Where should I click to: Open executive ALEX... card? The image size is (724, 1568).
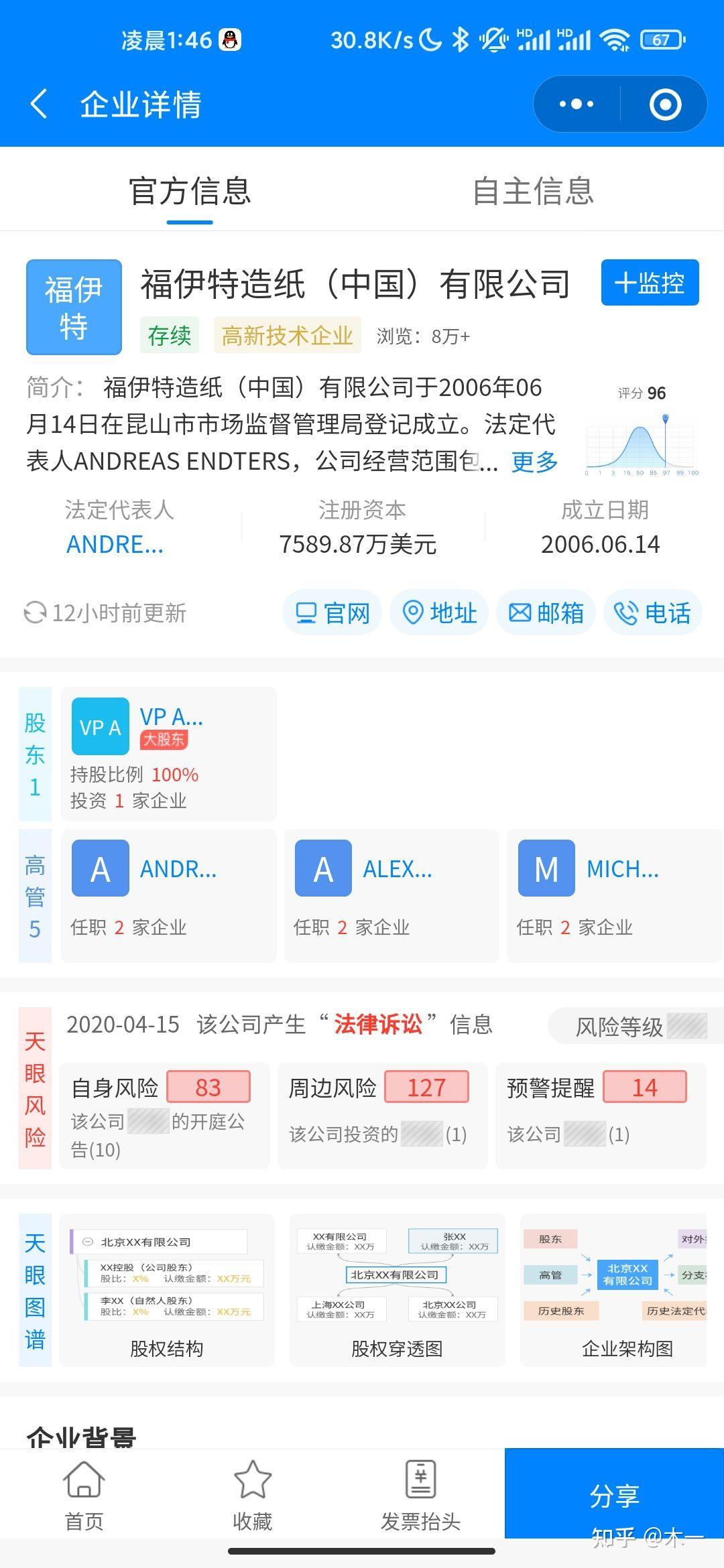click(391, 895)
